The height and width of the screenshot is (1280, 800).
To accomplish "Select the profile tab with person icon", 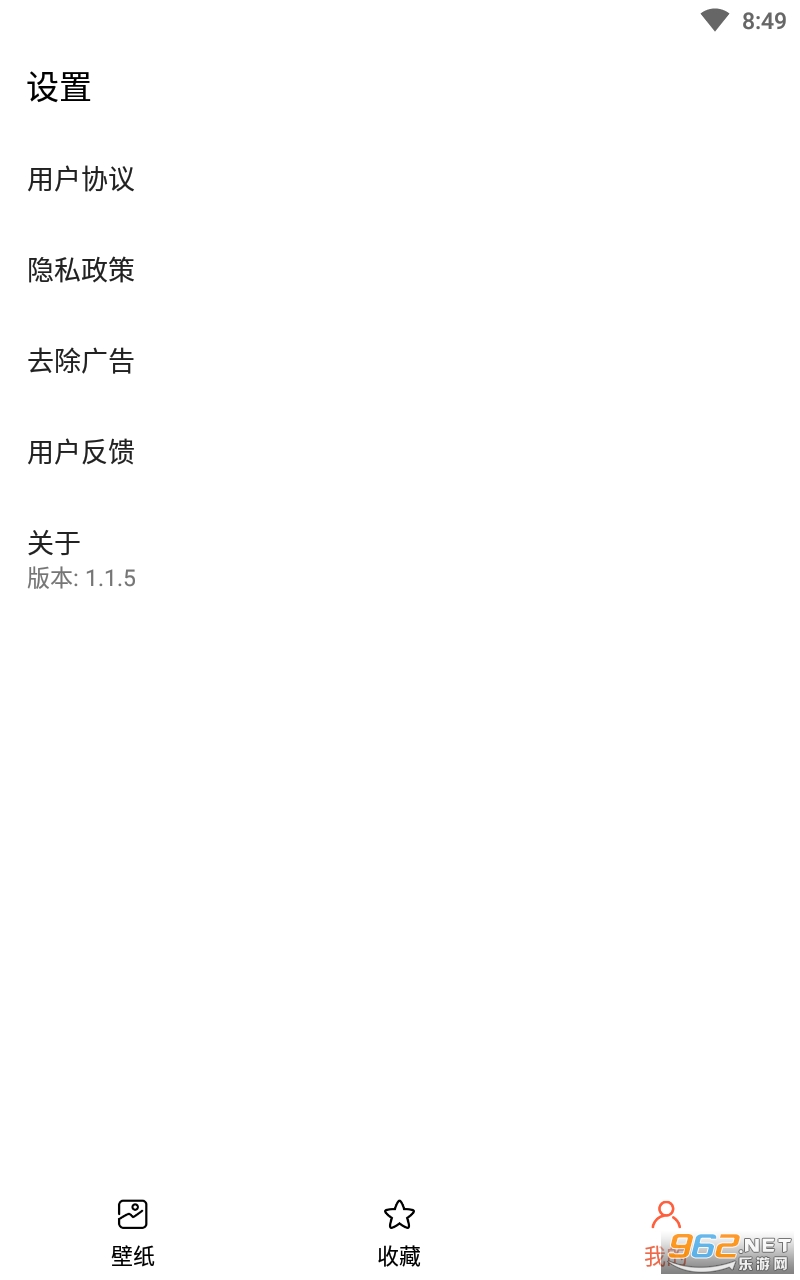I will (666, 1232).
